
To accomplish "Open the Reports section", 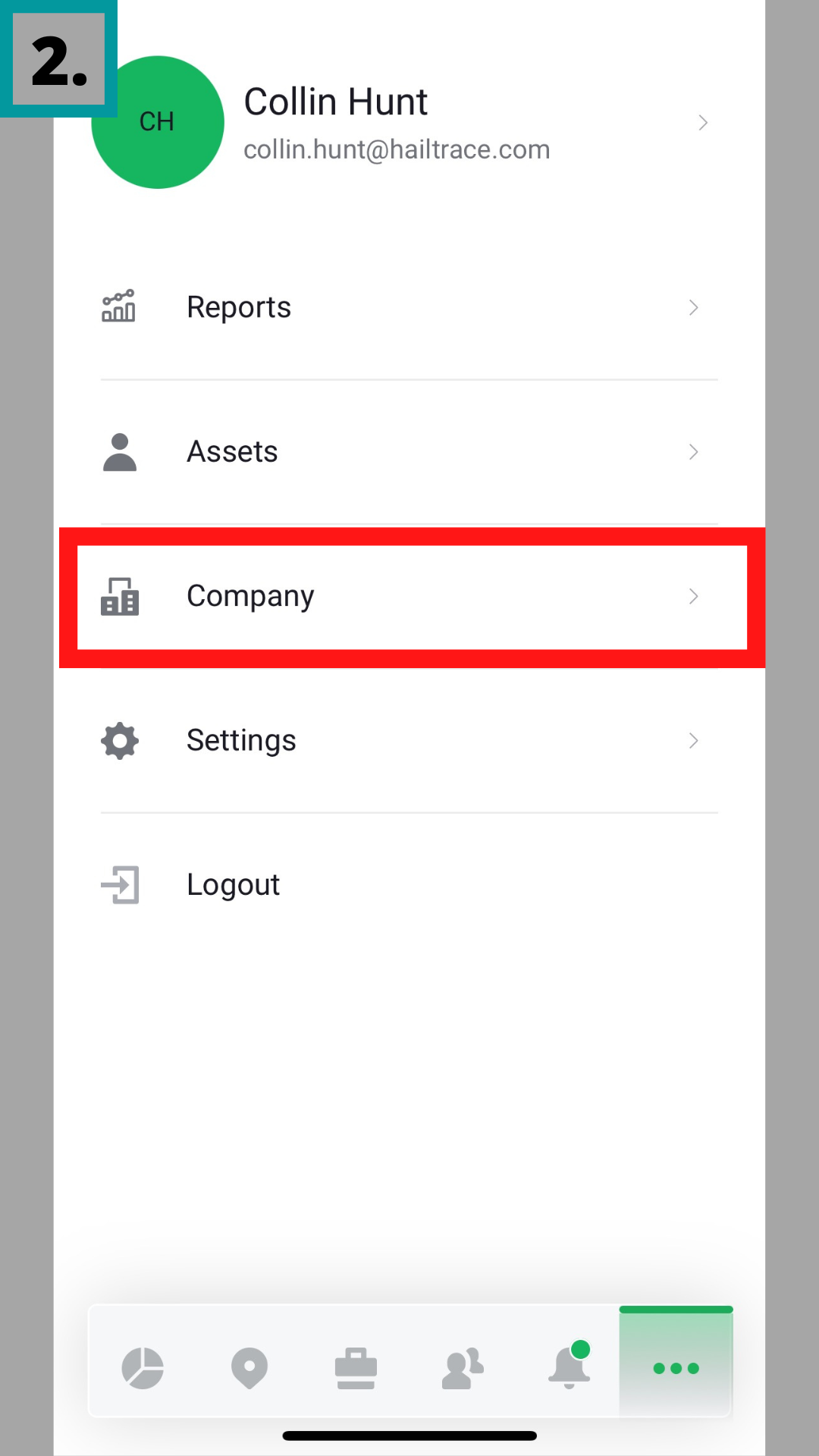I will click(x=402, y=308).
